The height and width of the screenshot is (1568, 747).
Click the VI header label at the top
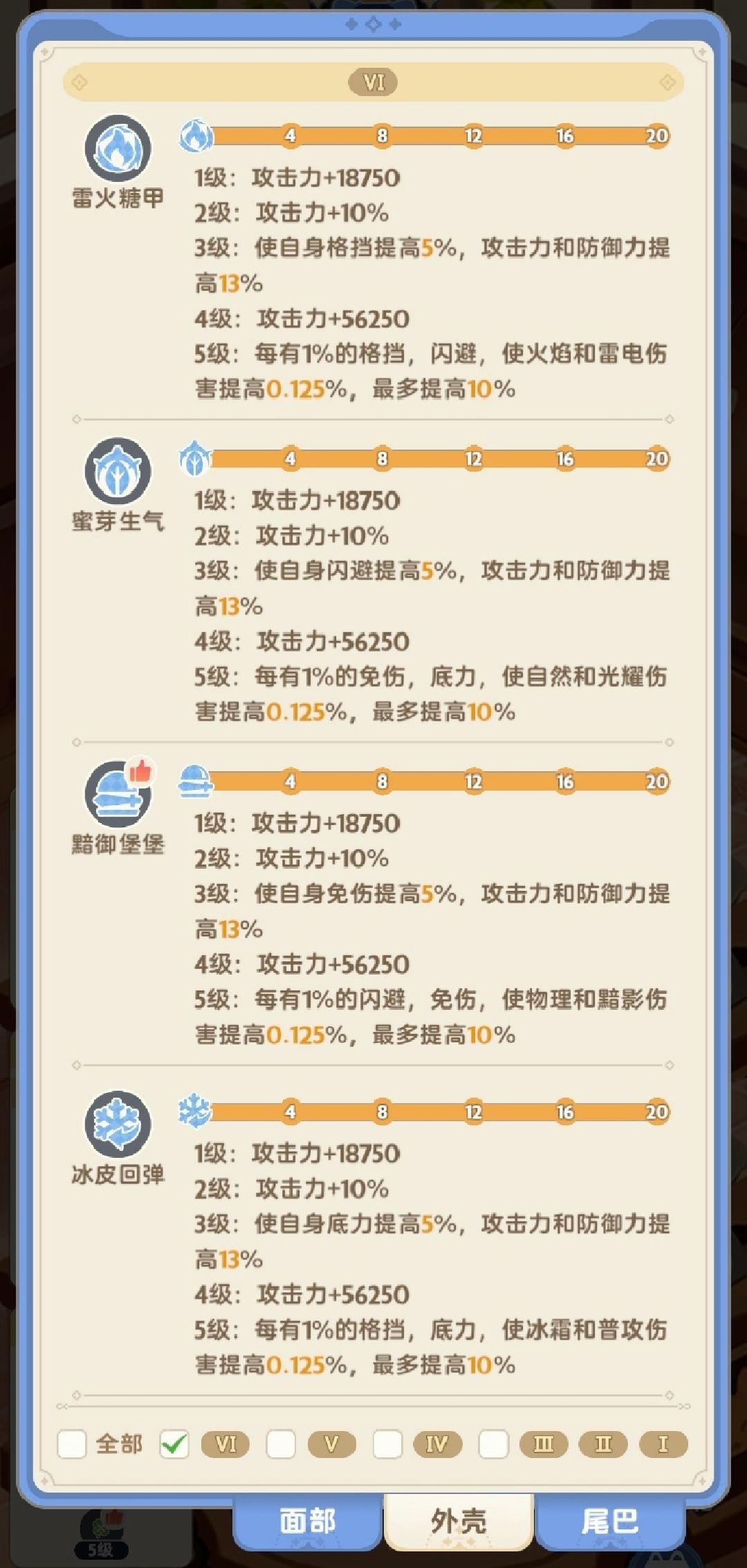(373, 81)
